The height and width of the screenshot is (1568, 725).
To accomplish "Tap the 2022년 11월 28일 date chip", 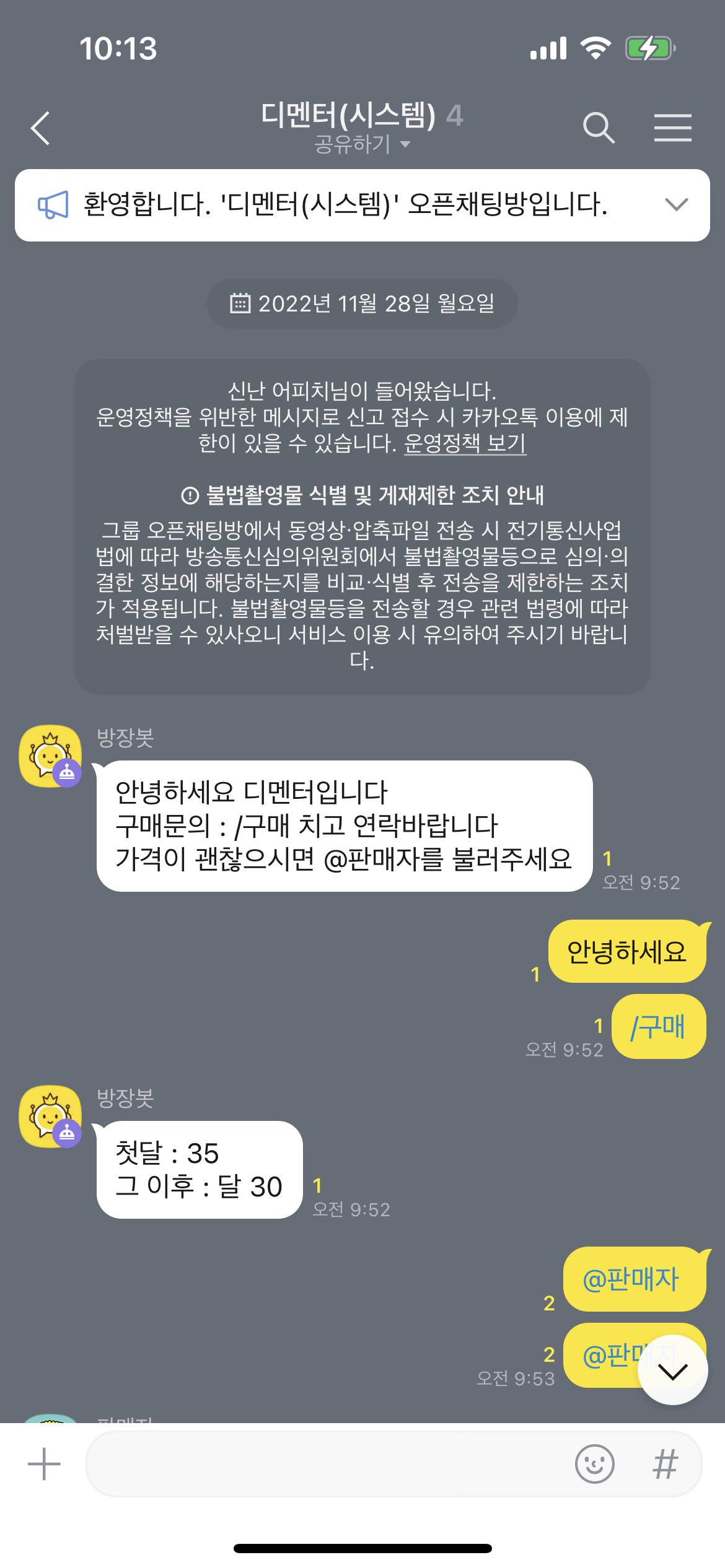I will point(362,303).
